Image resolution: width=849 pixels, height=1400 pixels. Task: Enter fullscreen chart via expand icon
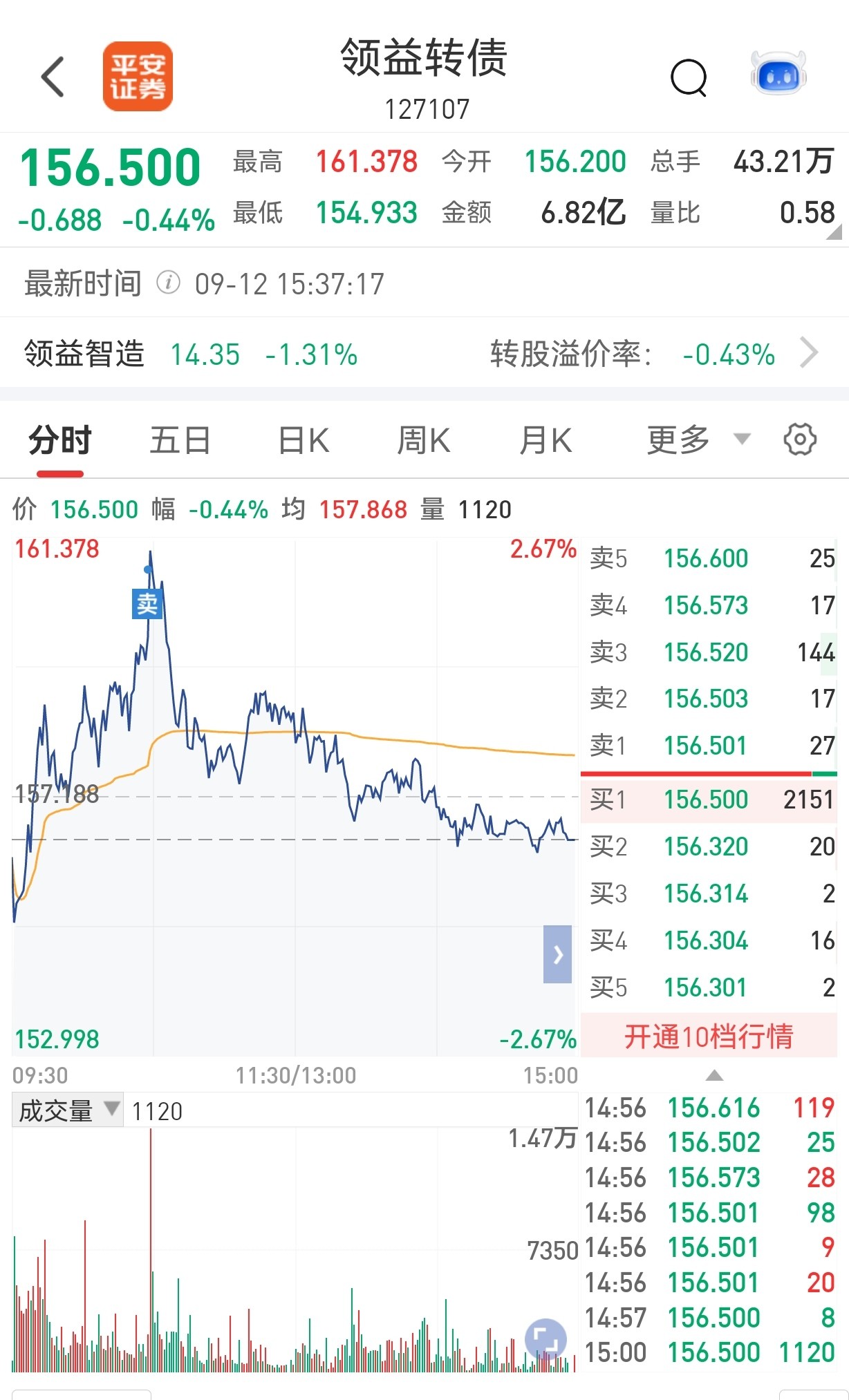point(545,1340)
